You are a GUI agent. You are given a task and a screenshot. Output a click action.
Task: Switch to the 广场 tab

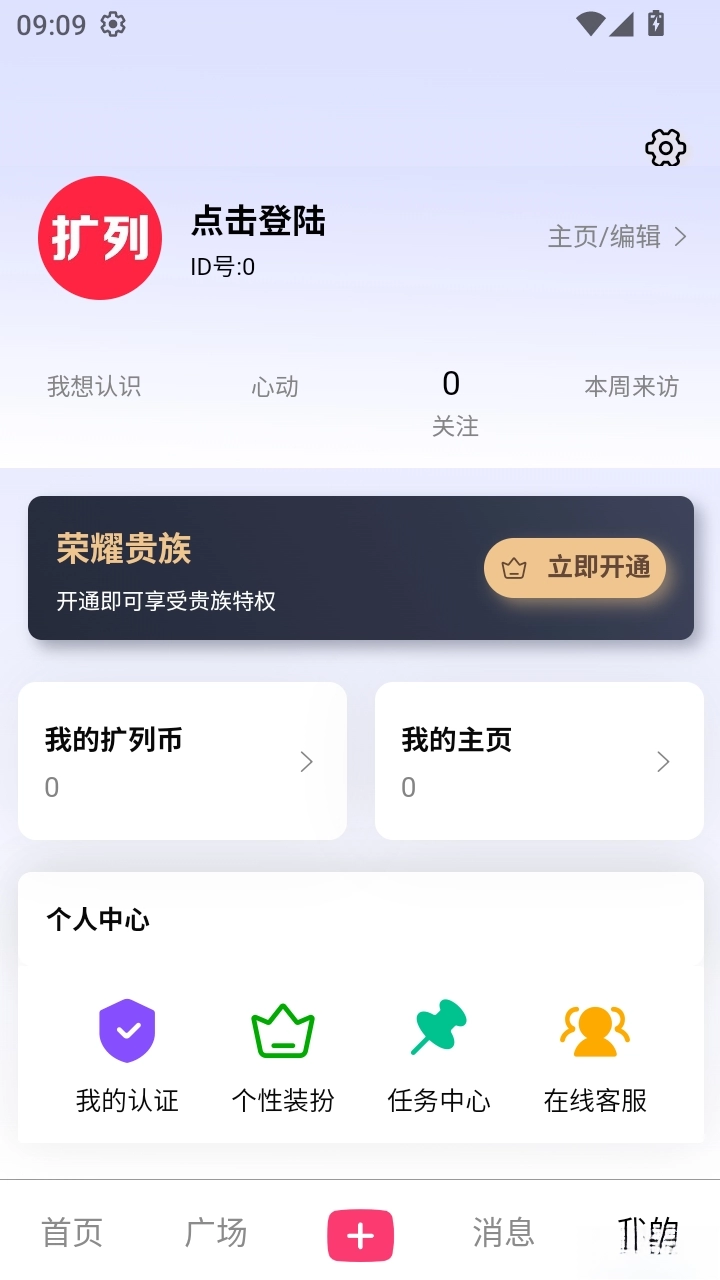[215, 1234]
